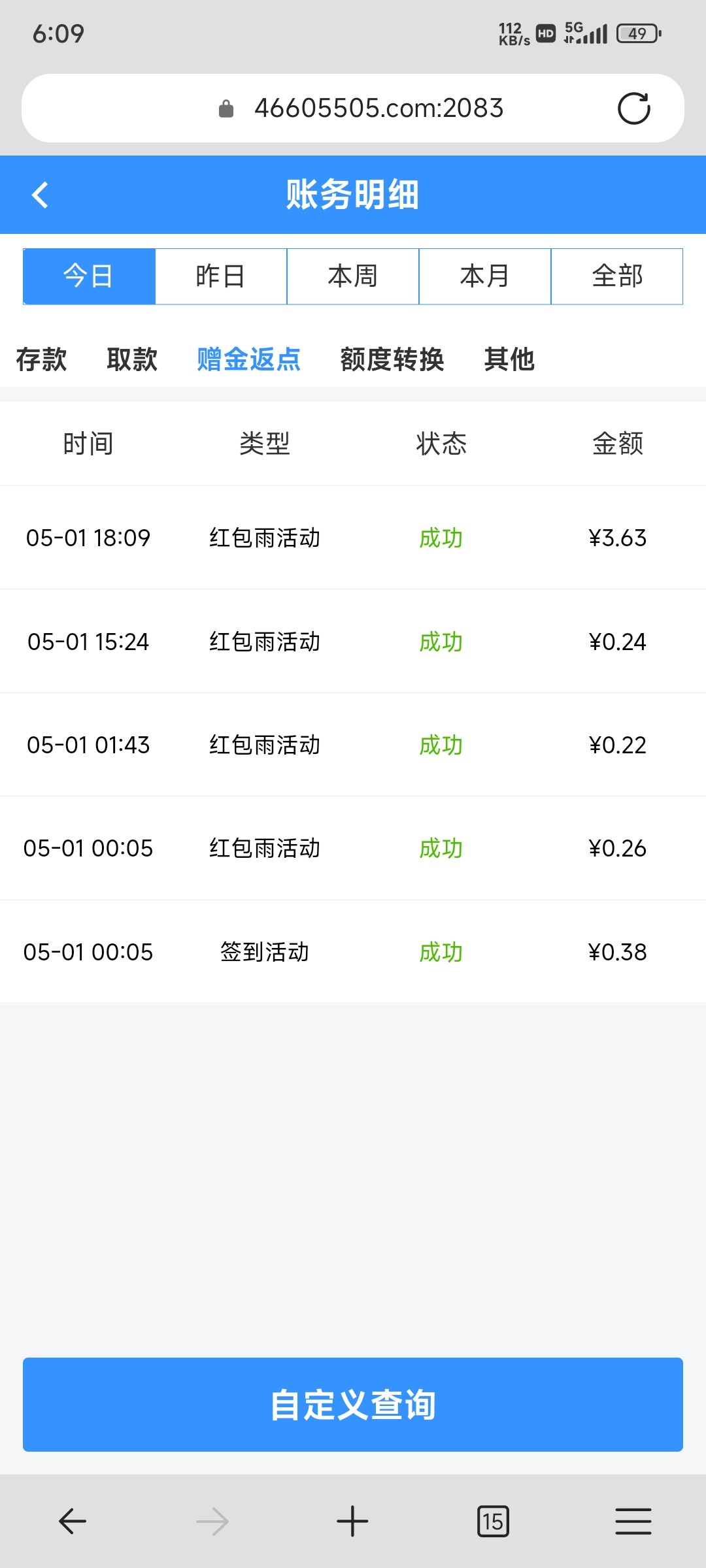Tap the address bar URL
Viewport: 706px width, 1568px height.
pyautogui.click(x=378, y=108)
